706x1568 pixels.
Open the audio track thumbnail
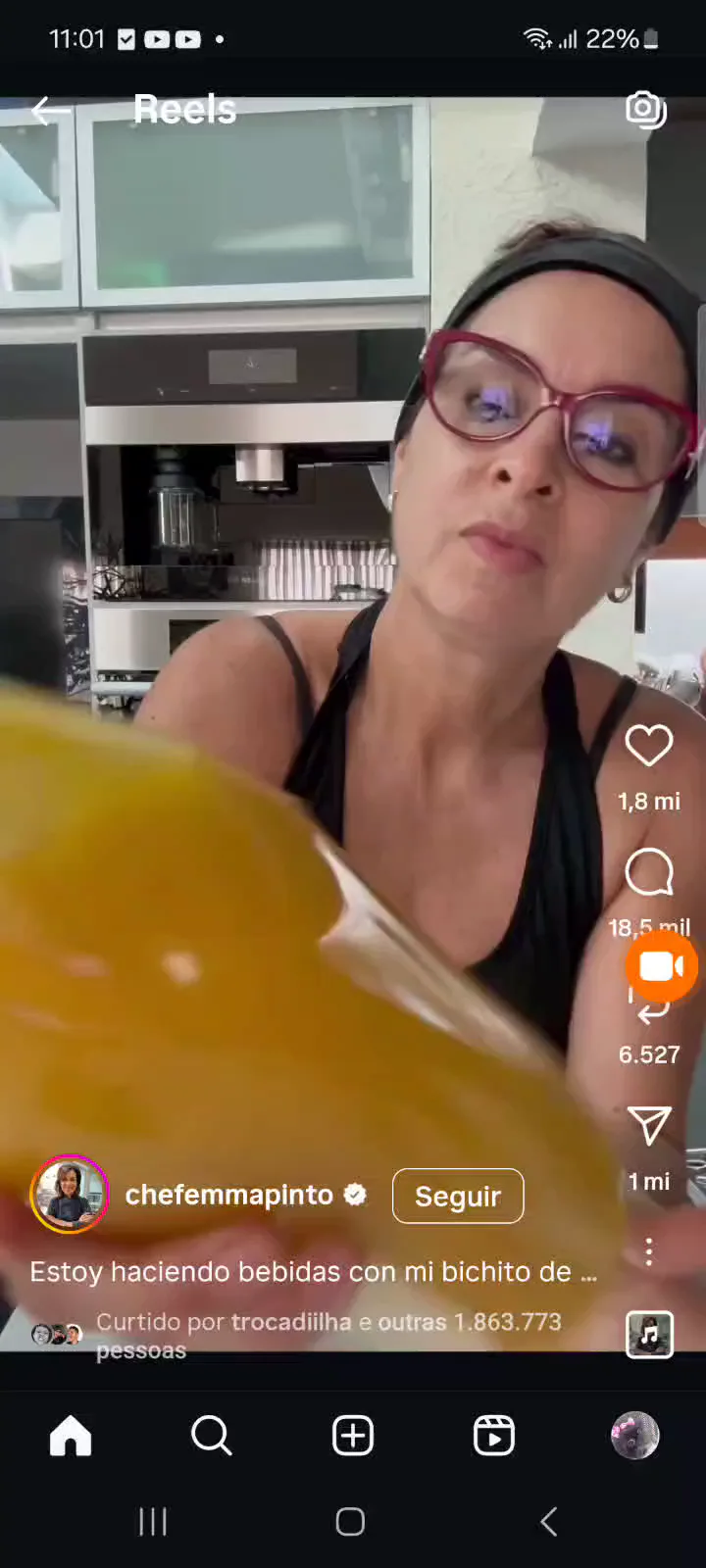[649, 1334]
